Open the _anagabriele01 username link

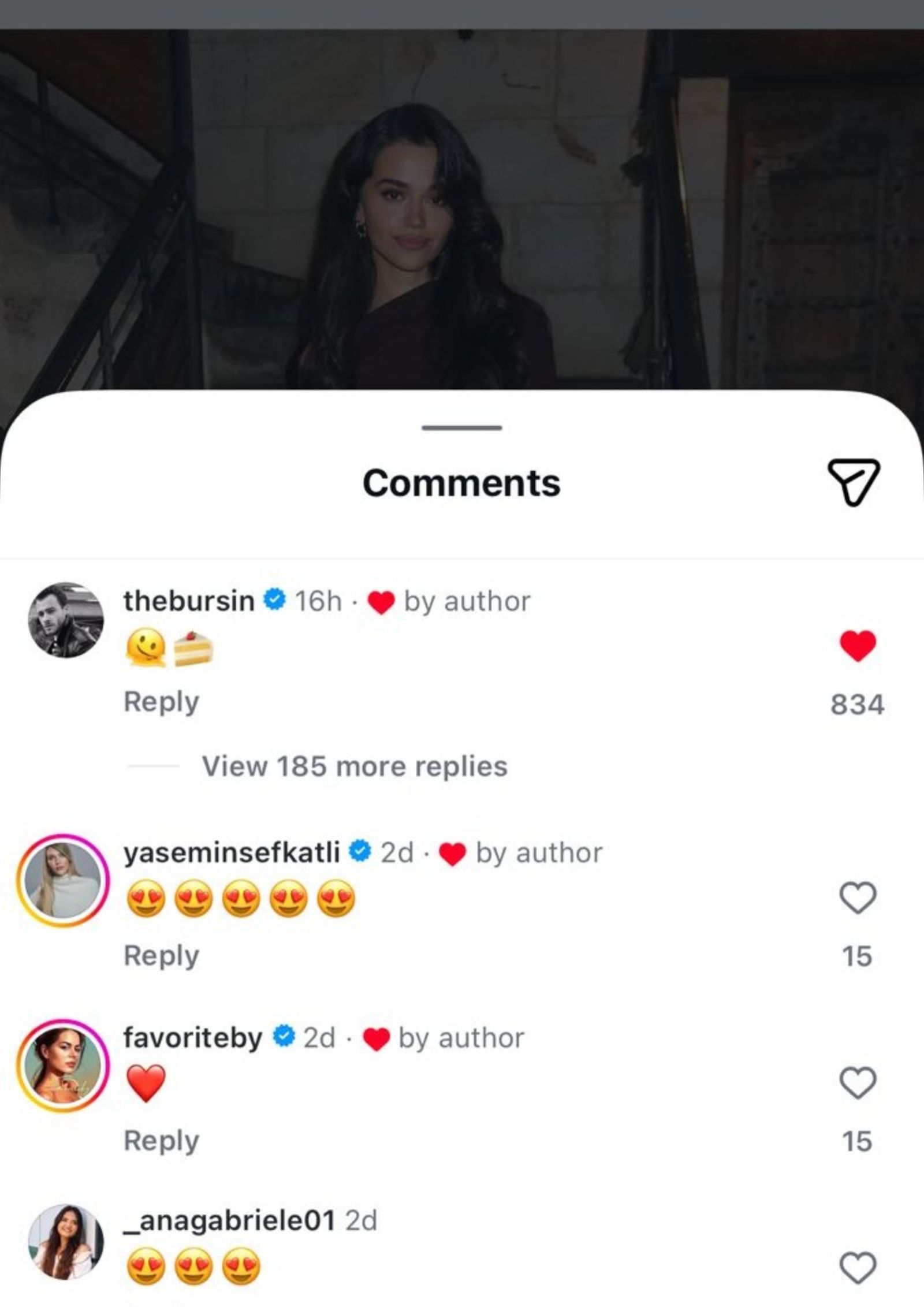[229, 1220]
